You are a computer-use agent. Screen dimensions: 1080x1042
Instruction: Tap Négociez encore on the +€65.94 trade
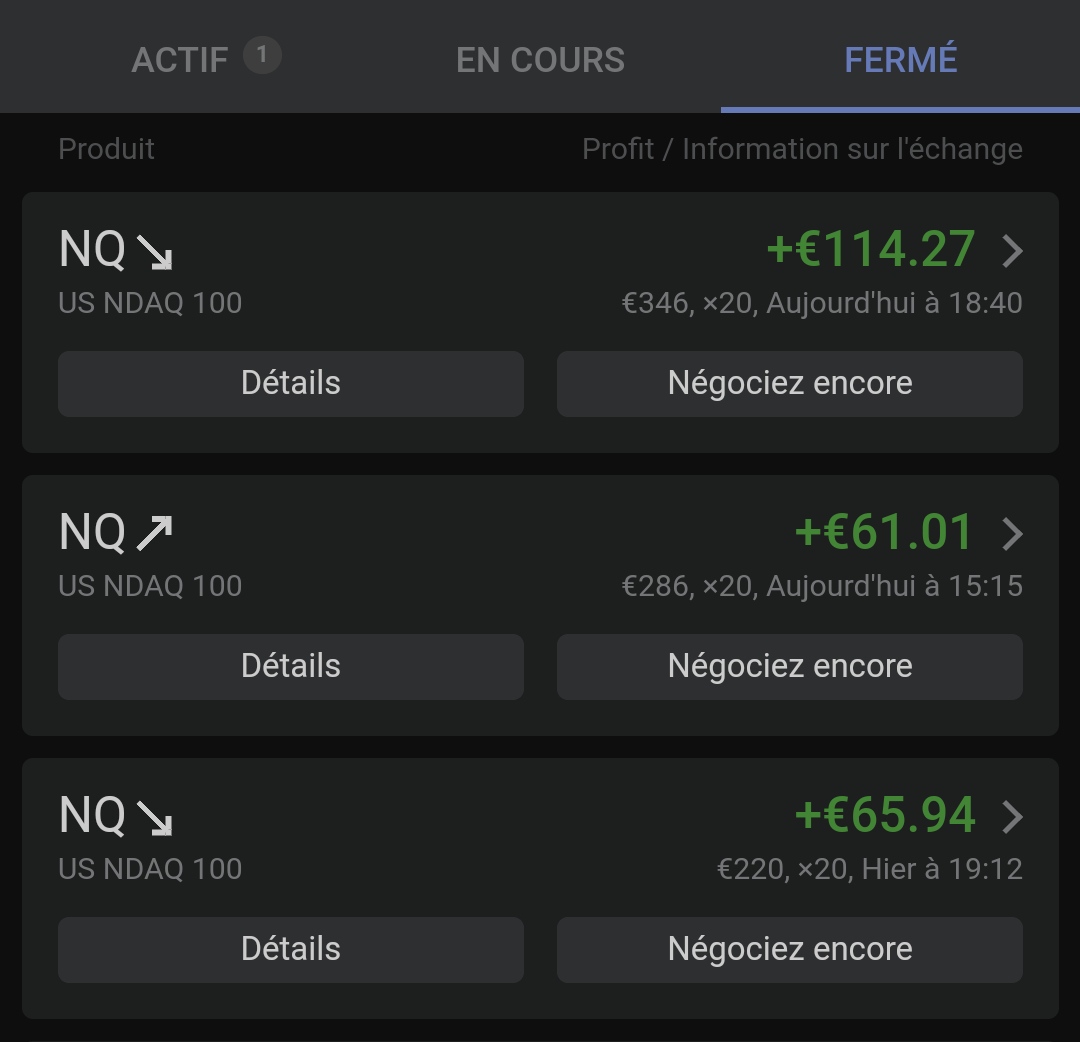coord(789,949)
